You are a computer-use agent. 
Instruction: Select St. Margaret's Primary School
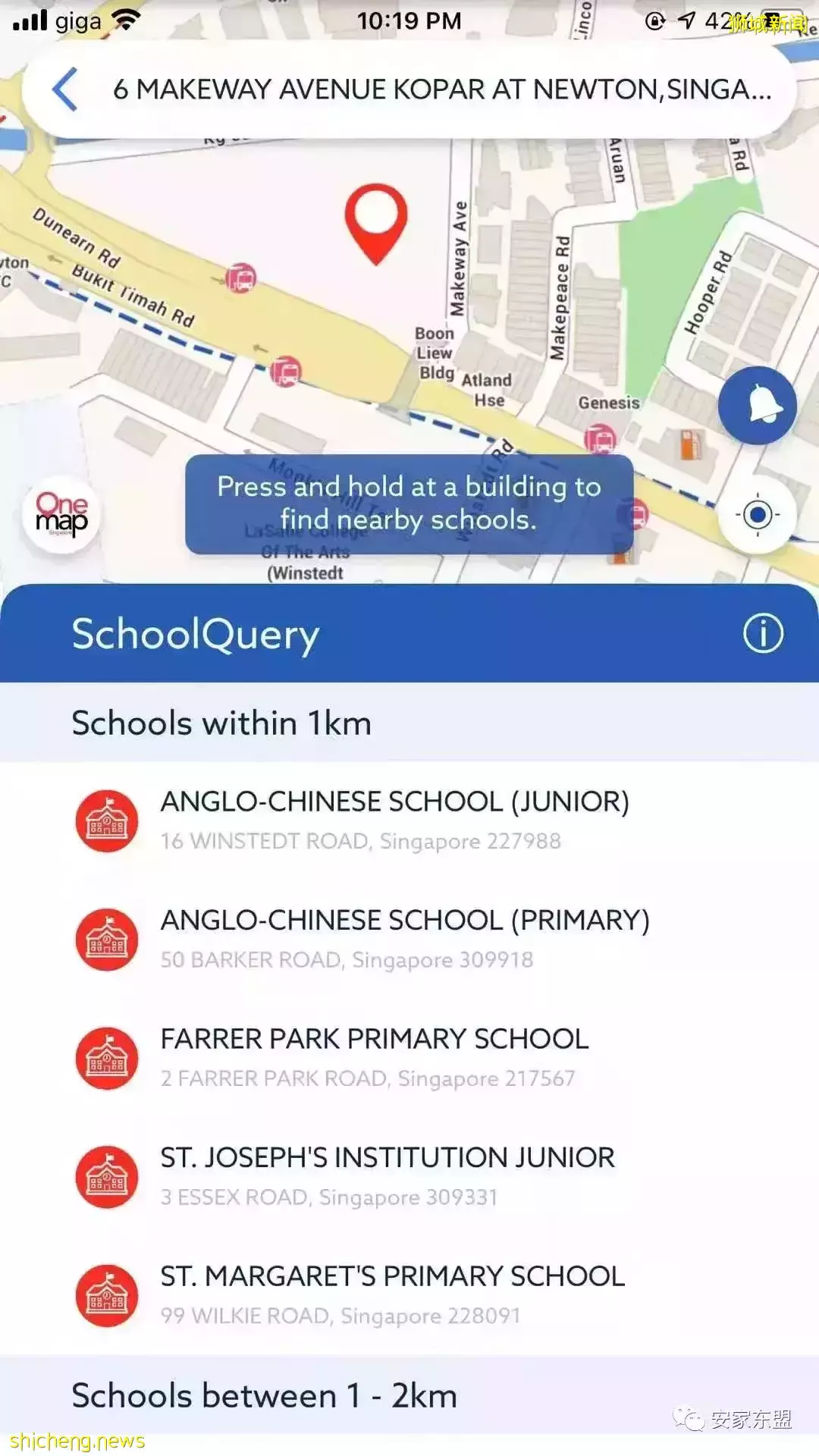[409, 1295]
